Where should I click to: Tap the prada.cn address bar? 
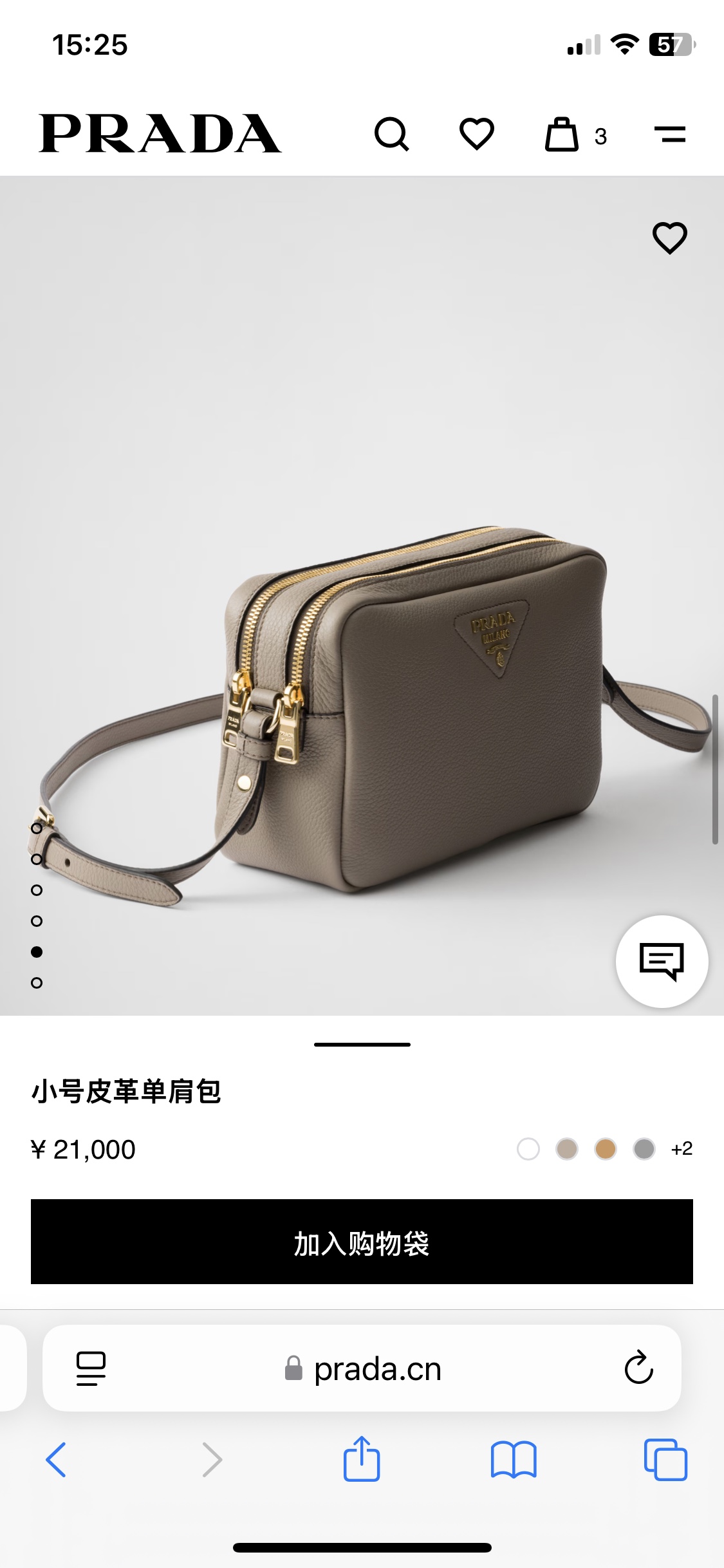362,1368
